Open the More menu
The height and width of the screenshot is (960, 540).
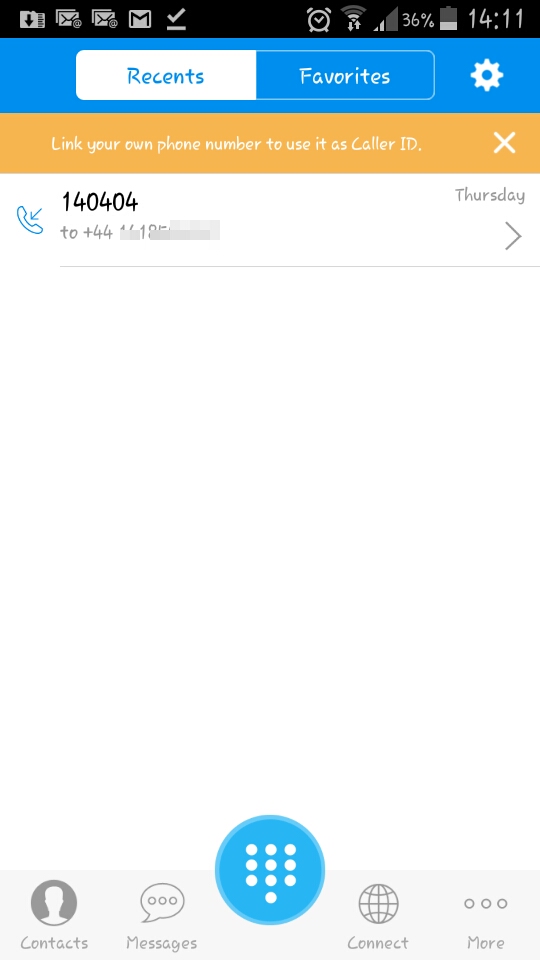tap(486, 915)
